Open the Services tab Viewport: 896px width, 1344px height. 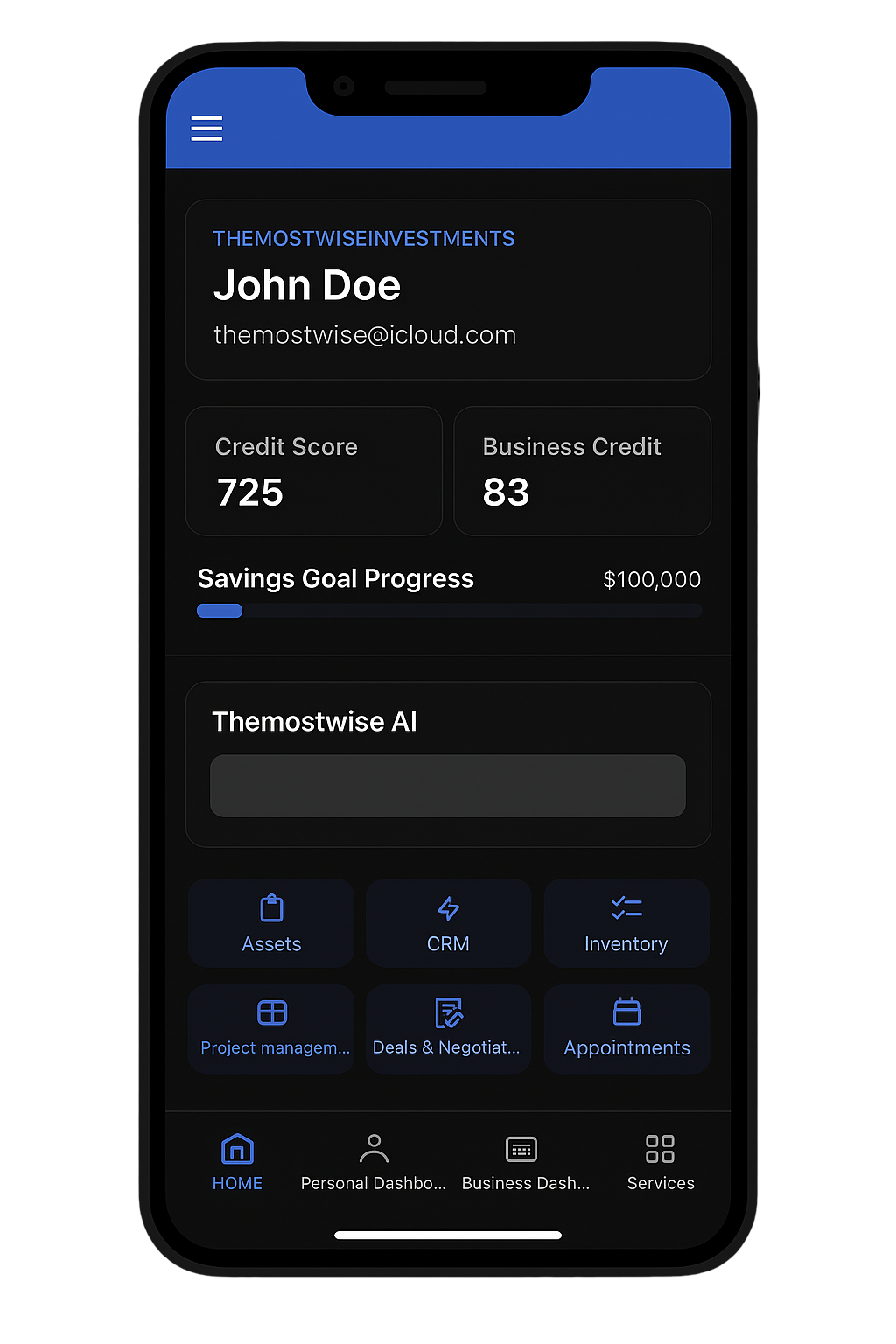click(661, 1162)
